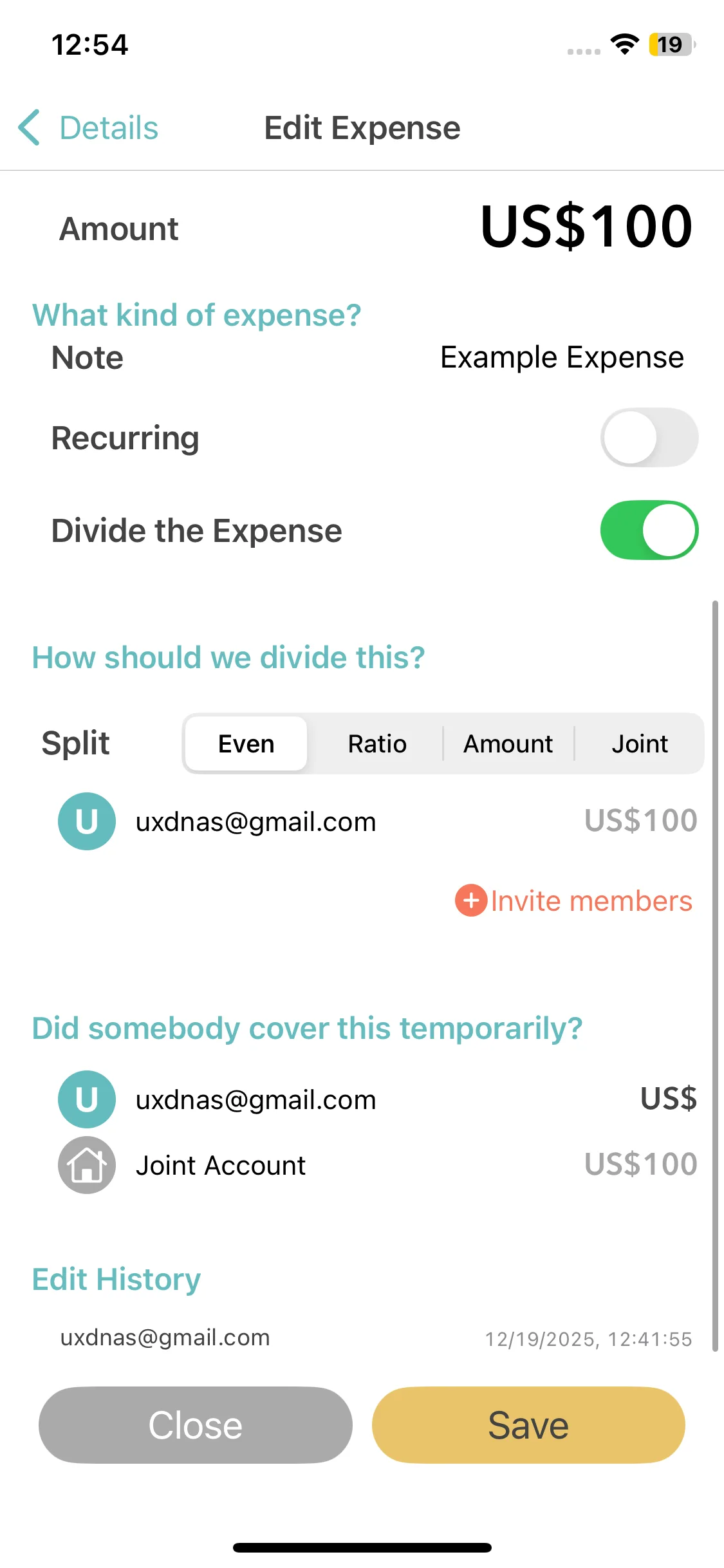Enter amount covered by uxdnas@gmail.com
This screenshot has width=724, height=1568.
(x=667, y=1099)
